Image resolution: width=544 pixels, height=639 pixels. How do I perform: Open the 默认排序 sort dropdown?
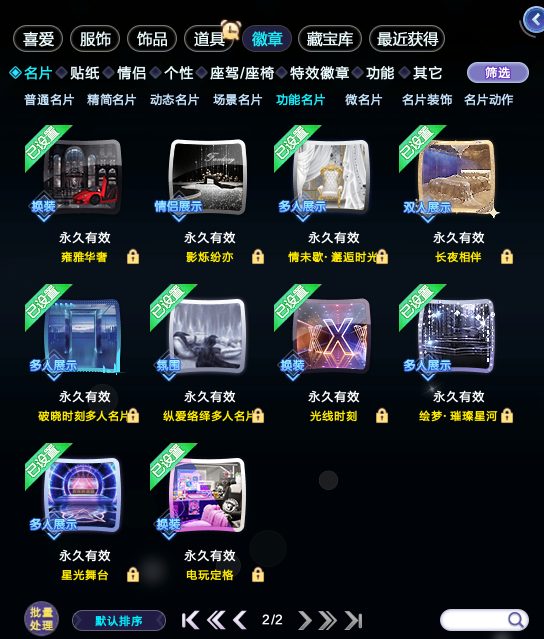pyautogui.click(x=119, y=621)
